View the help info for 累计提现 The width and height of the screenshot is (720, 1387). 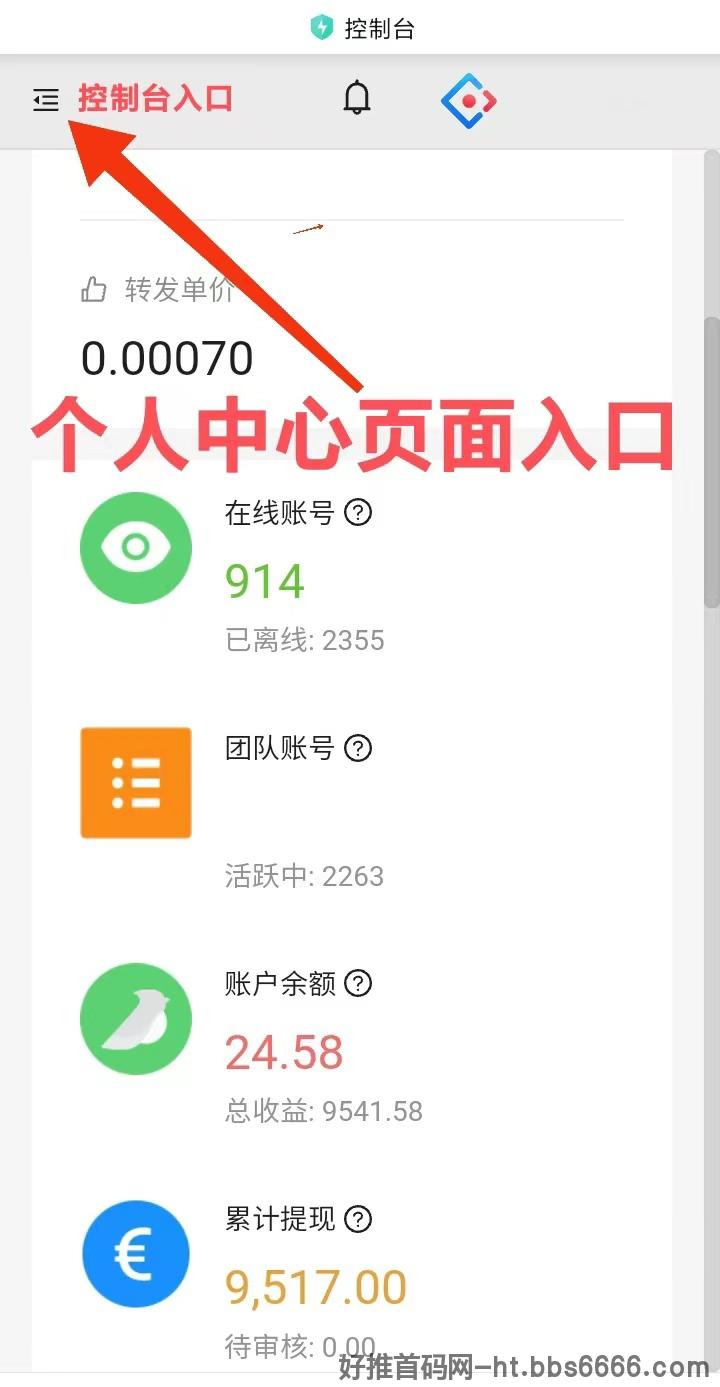pyautogui.click(x=358, y=1220)
